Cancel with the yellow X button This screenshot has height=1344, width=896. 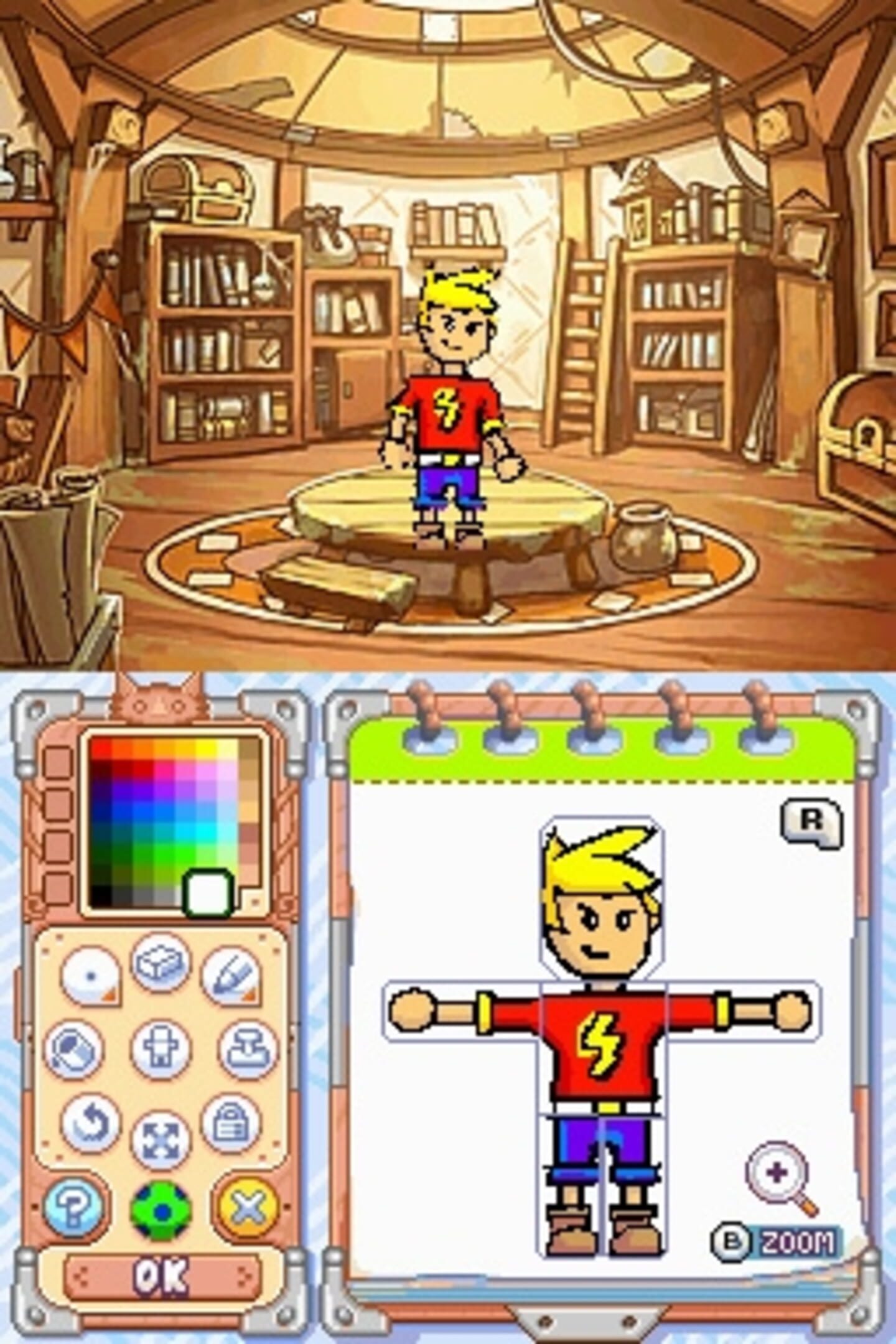(x=248, y=1206)
